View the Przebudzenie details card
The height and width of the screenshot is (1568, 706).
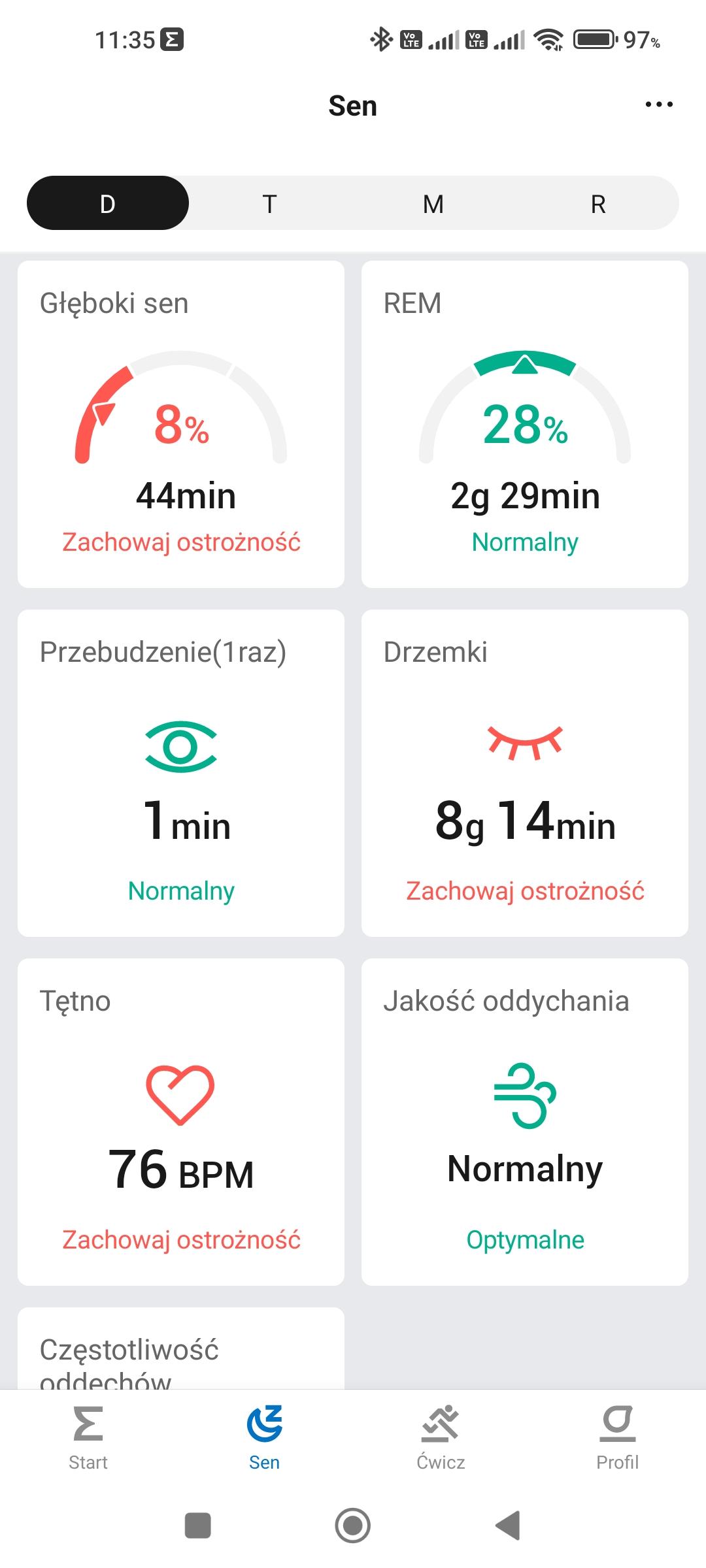181,773
